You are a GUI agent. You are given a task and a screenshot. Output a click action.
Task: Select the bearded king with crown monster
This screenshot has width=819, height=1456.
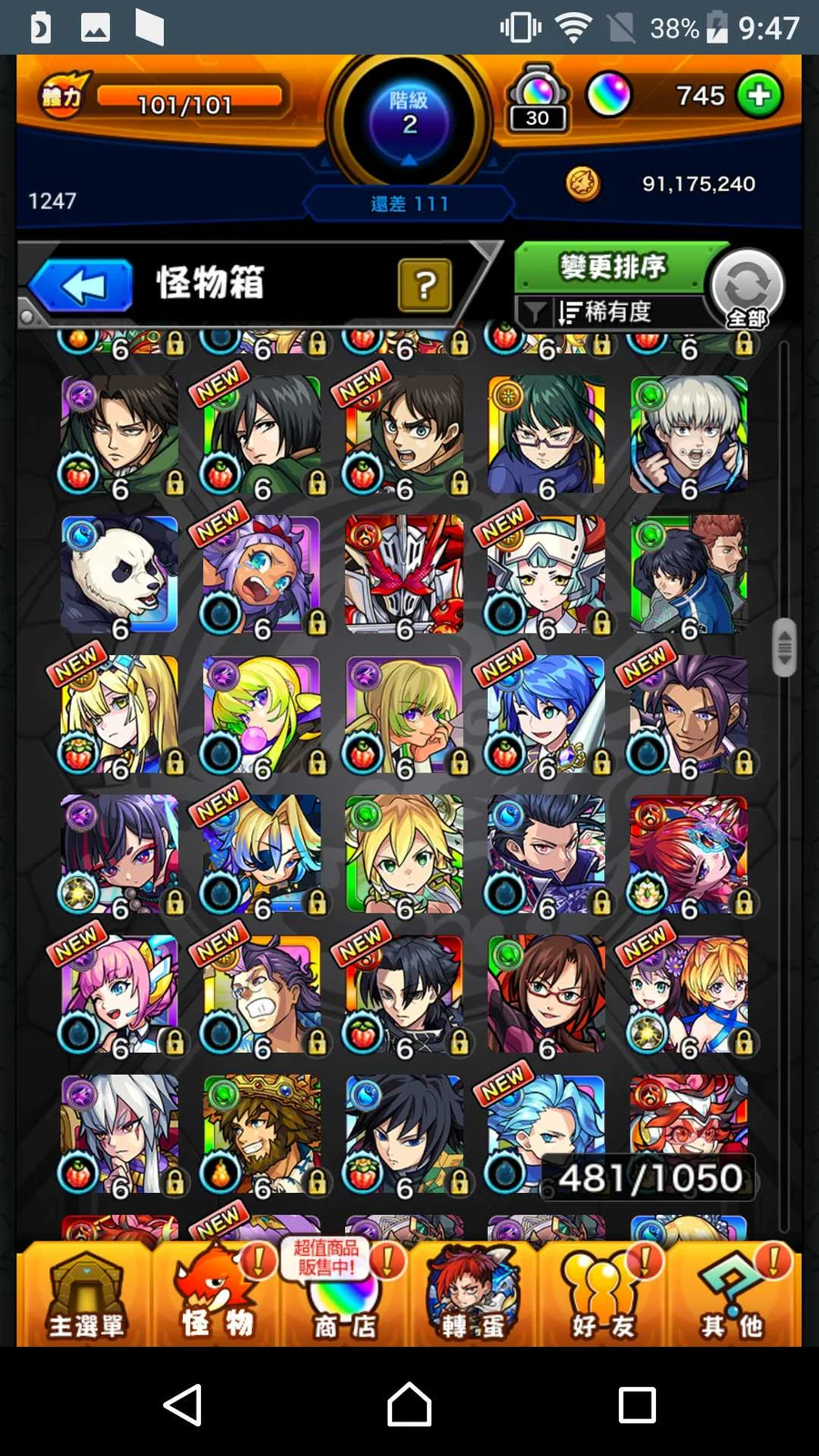point(262,1134)
